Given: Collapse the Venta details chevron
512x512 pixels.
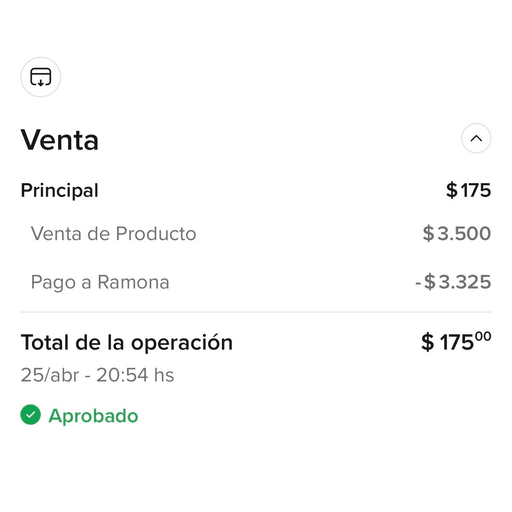Looking at the screenshot, I should [476, 138].
